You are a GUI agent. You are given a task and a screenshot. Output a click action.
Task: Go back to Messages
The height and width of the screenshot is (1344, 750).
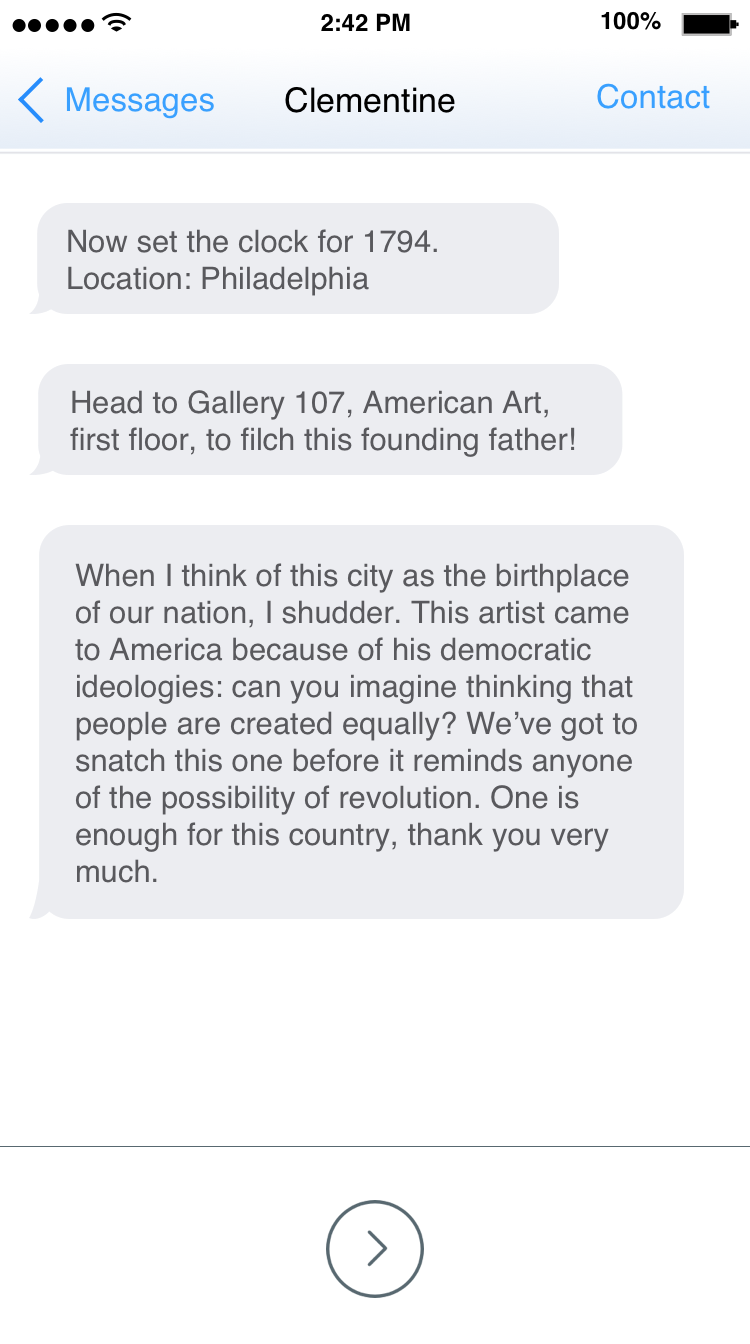click(116, 100)
